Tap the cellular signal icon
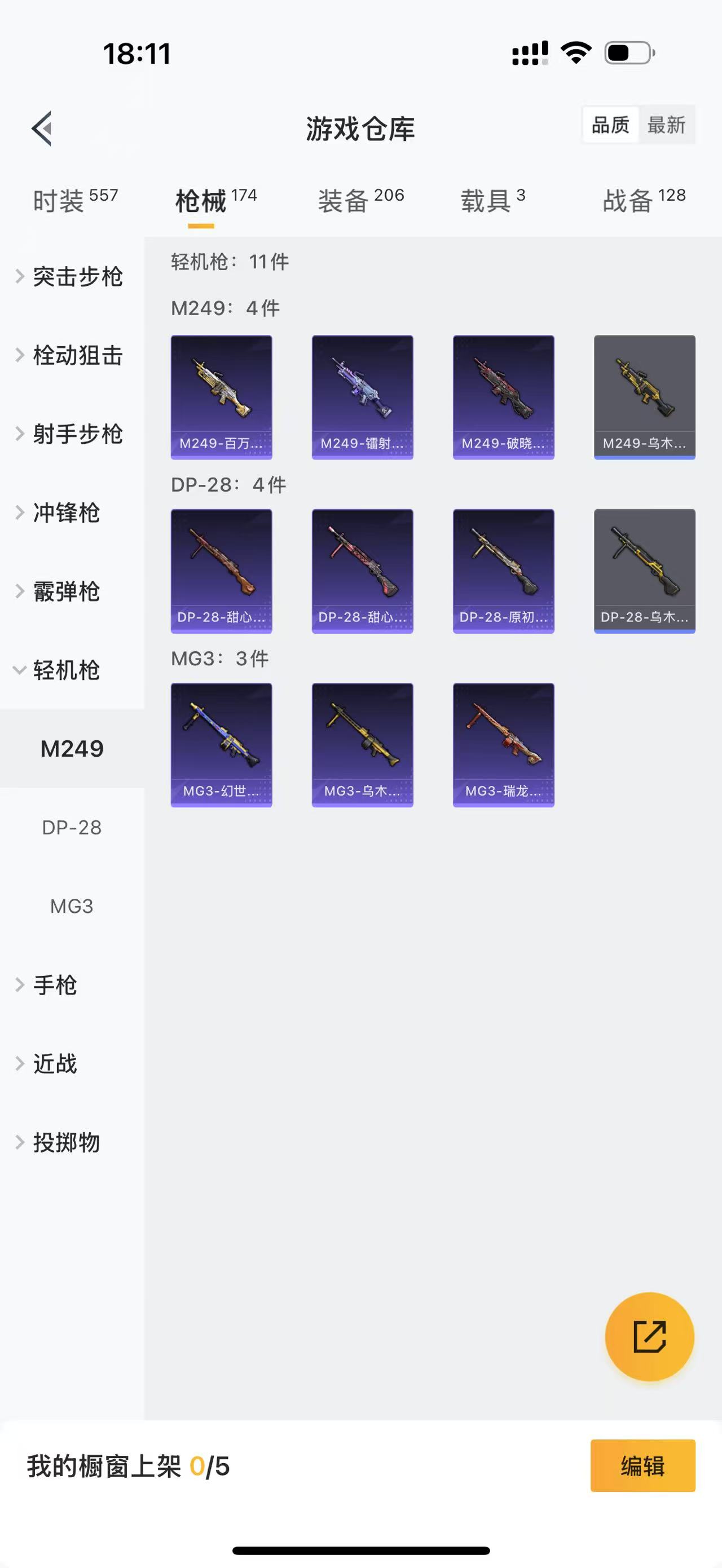The width and height of the screenshot is (722, 1568). point(529,54)
